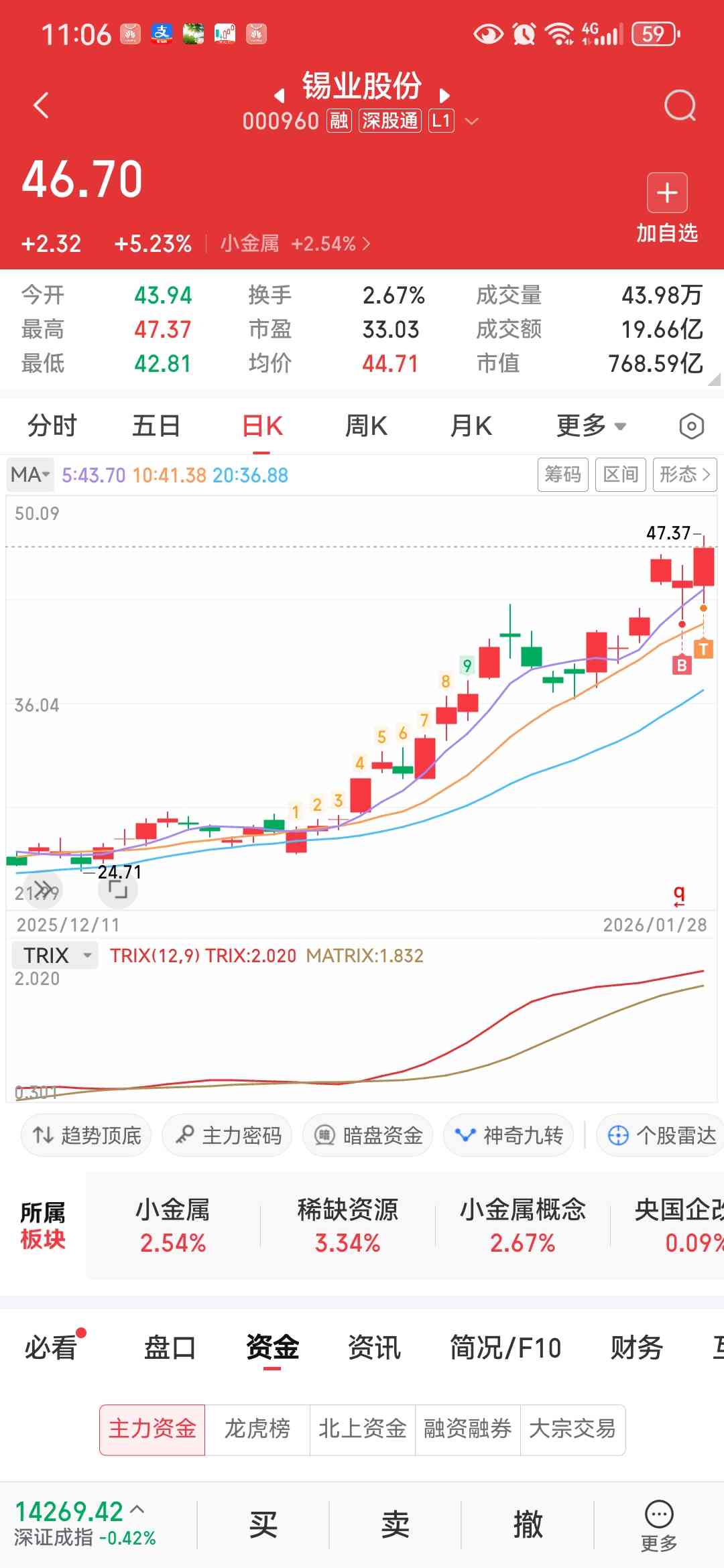Toggle the 筹码 chip distribution overlay
This screenshot has width=724, height=1568.
click(x=562, y=474)
